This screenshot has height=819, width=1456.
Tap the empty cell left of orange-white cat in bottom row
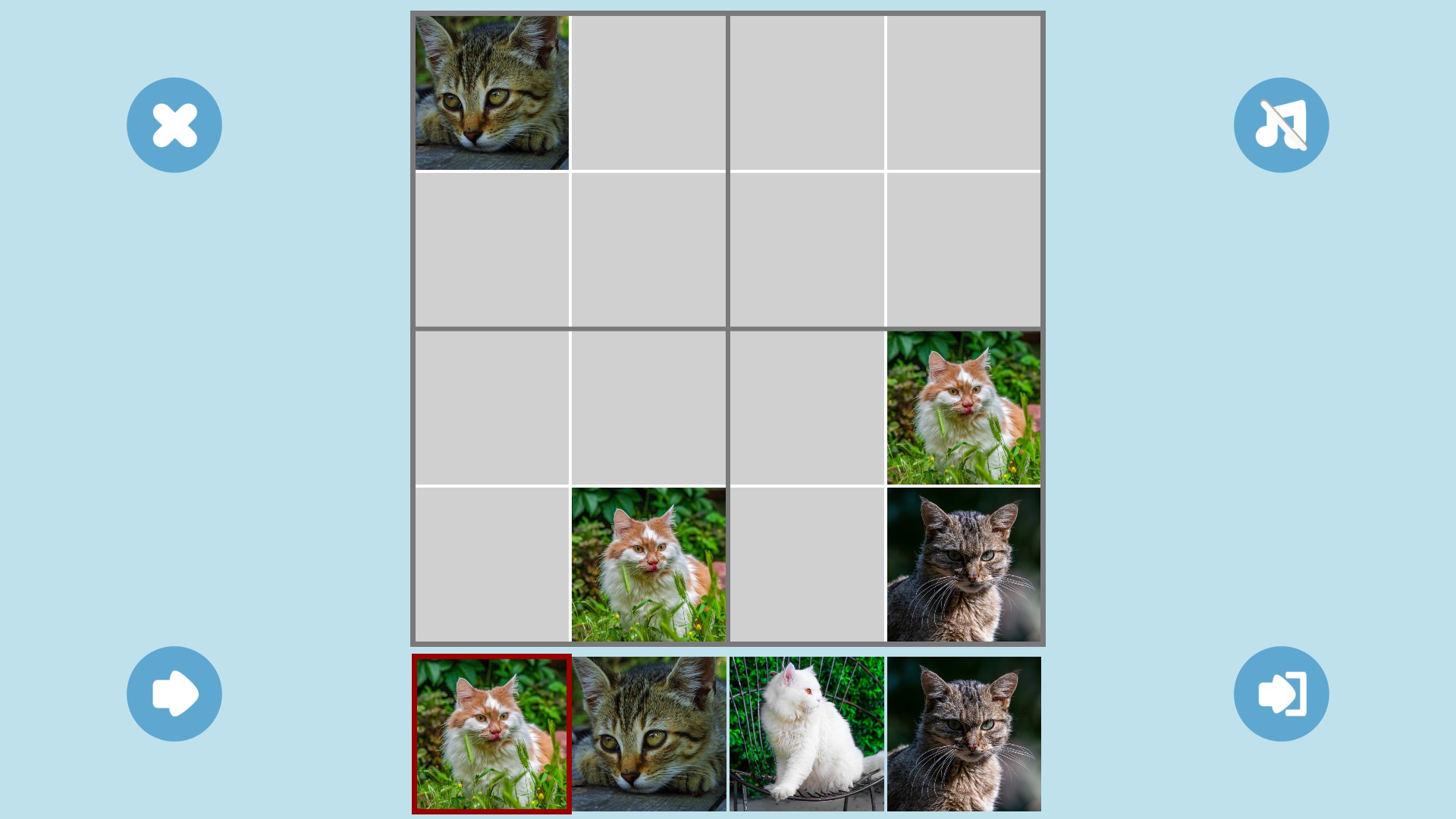491,565
